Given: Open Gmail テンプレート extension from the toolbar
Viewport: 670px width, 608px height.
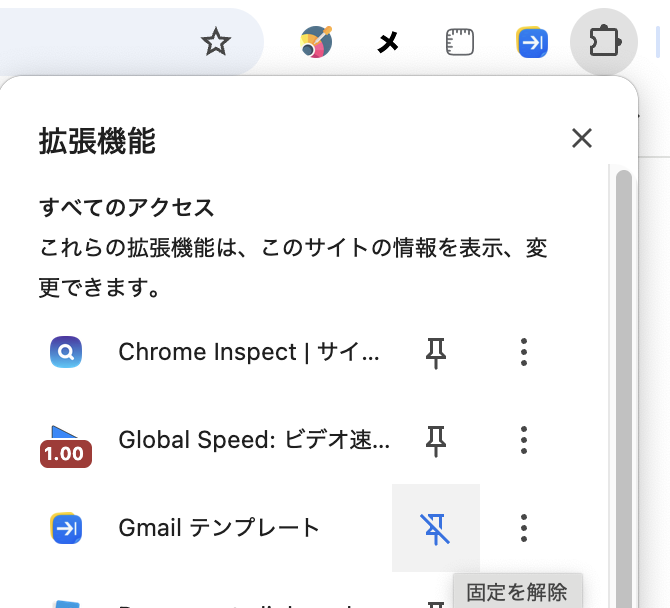Looking at the screenshot, I should click(532, 42).
